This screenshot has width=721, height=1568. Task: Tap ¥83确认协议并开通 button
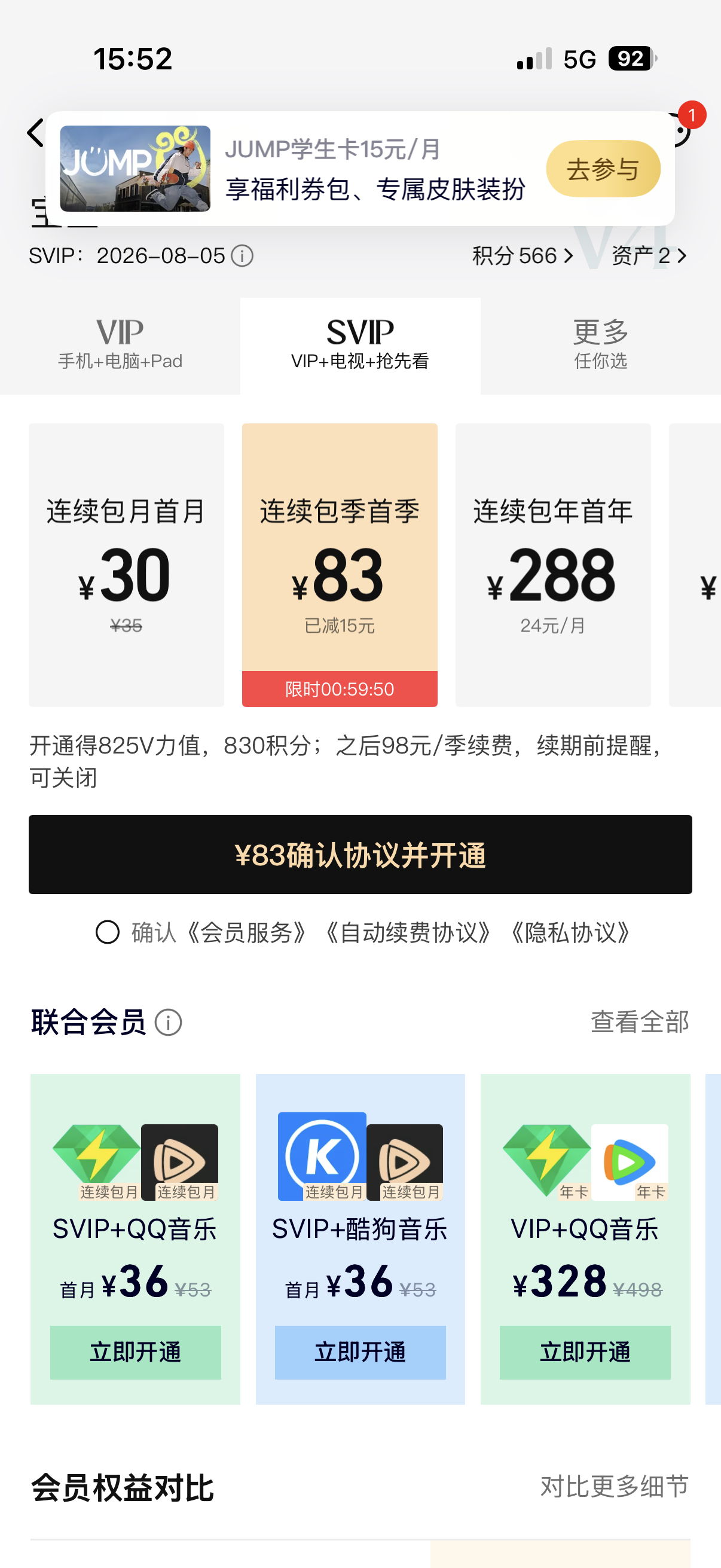[360, 854]
